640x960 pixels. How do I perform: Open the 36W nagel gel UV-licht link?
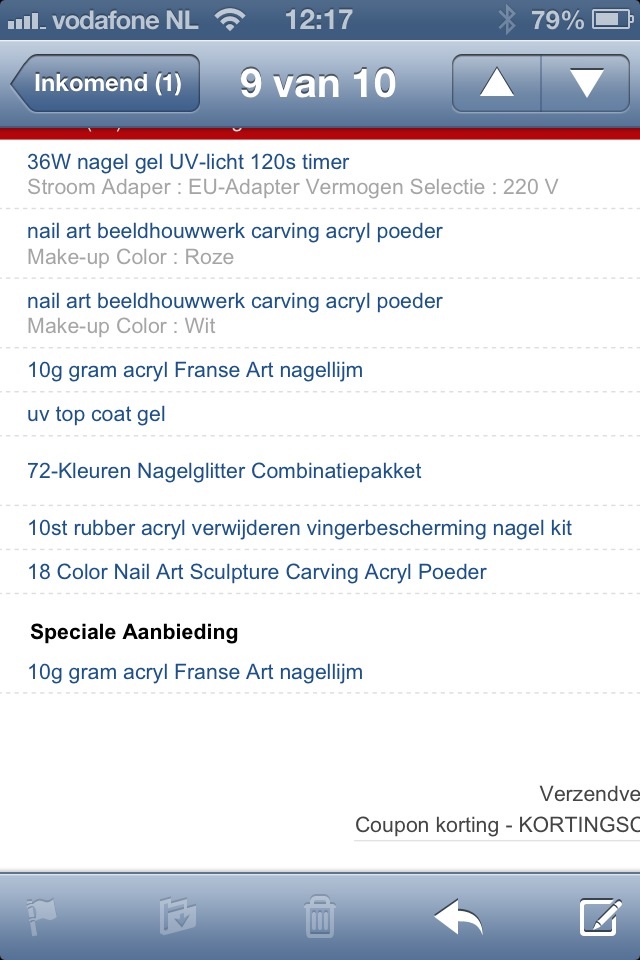[x=188, y=162]
